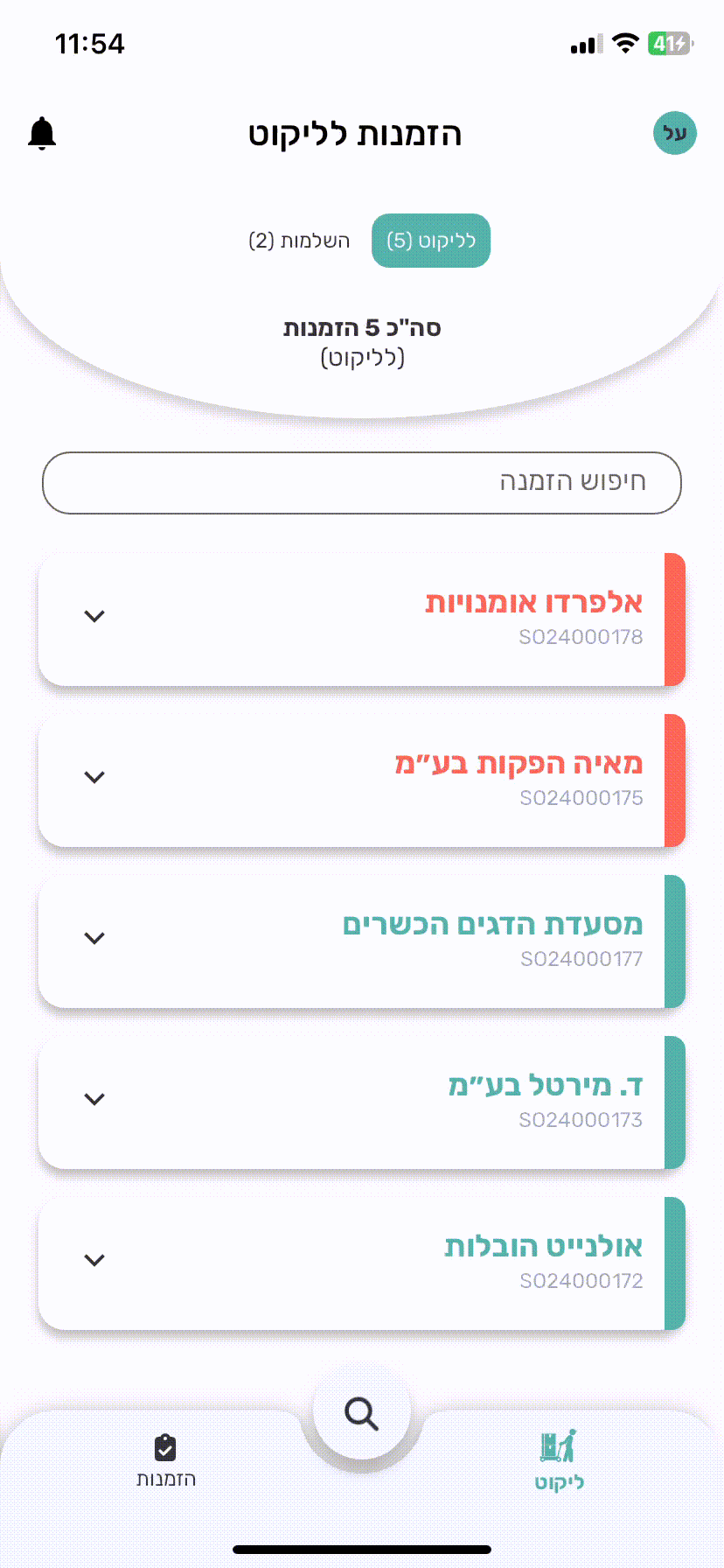Select the לליקוט (5) tab
724x1568 pixels.
[x=431, y=241]
